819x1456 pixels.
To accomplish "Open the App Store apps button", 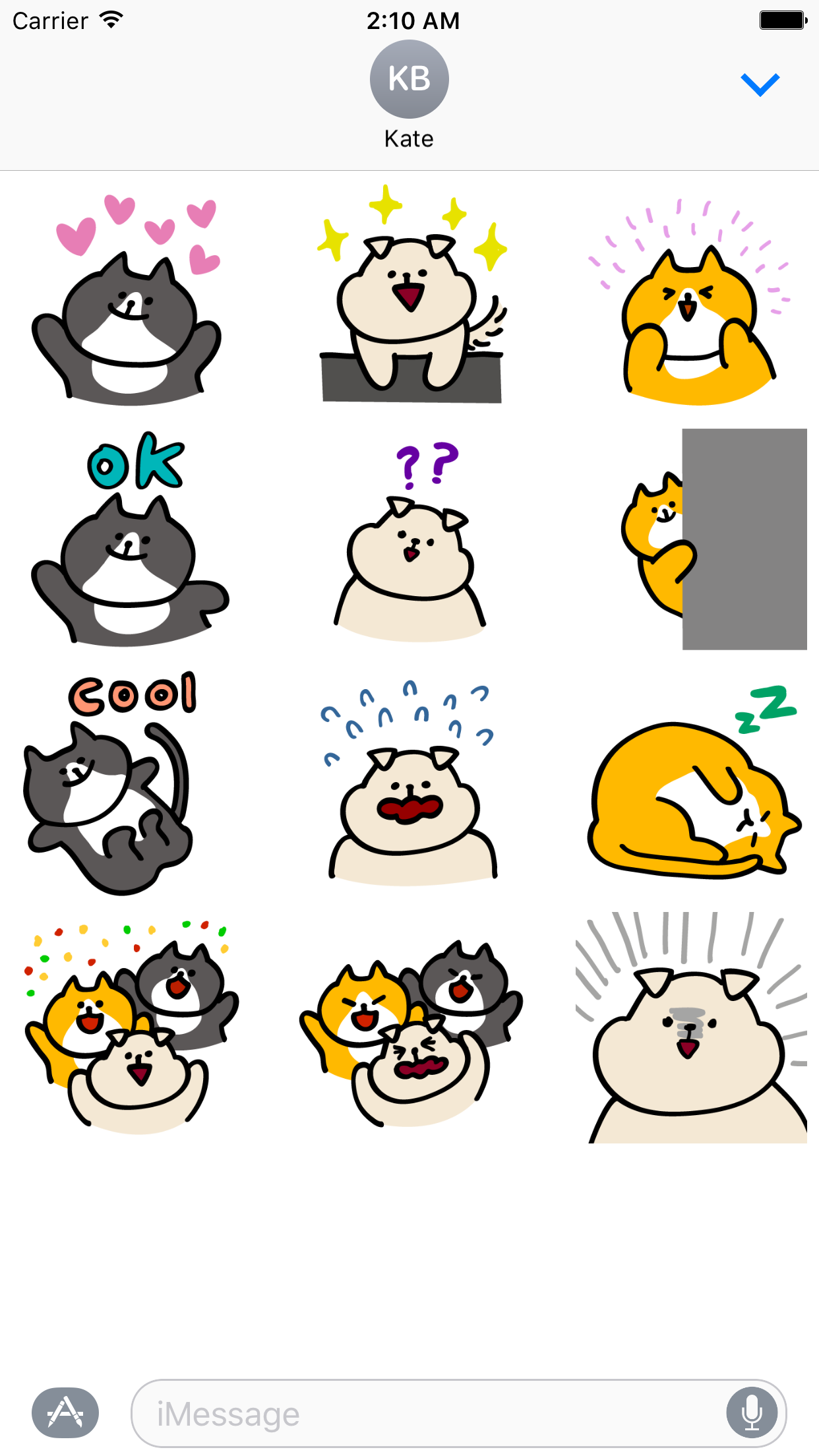I will pyautogui.click(x=65, y=1412).
